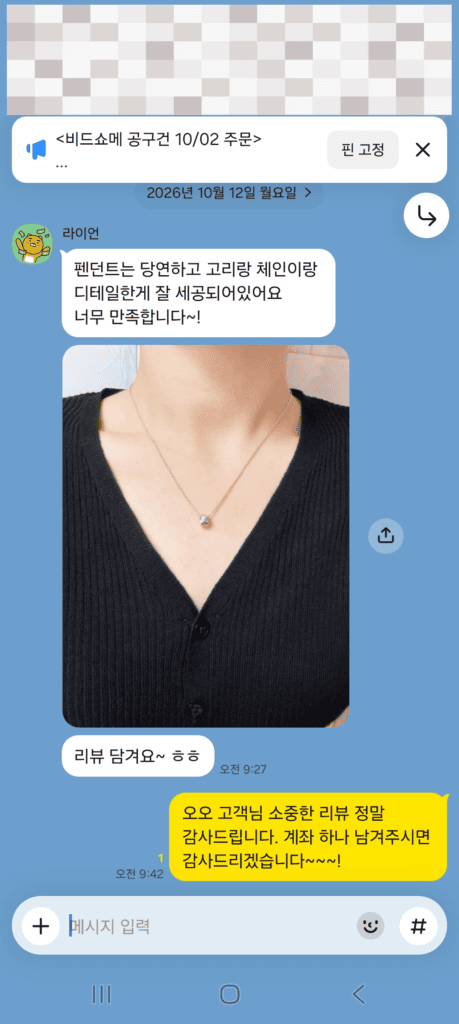Open the emoticon picker
The width and height of the screenshot is (459, 1024).
(371, 926)
